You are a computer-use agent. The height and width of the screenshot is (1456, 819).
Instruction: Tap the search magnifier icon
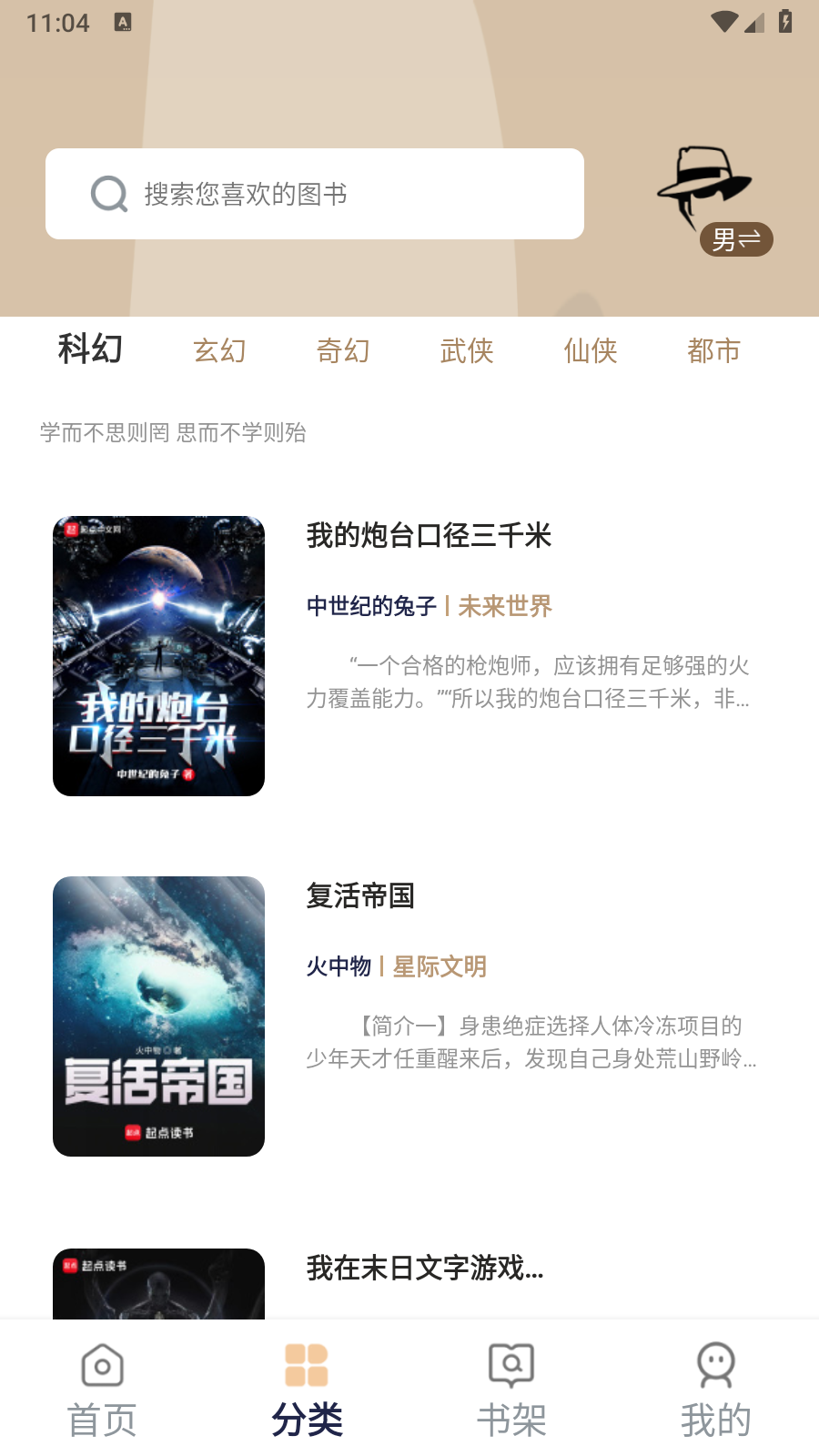[x=108, y=193]
